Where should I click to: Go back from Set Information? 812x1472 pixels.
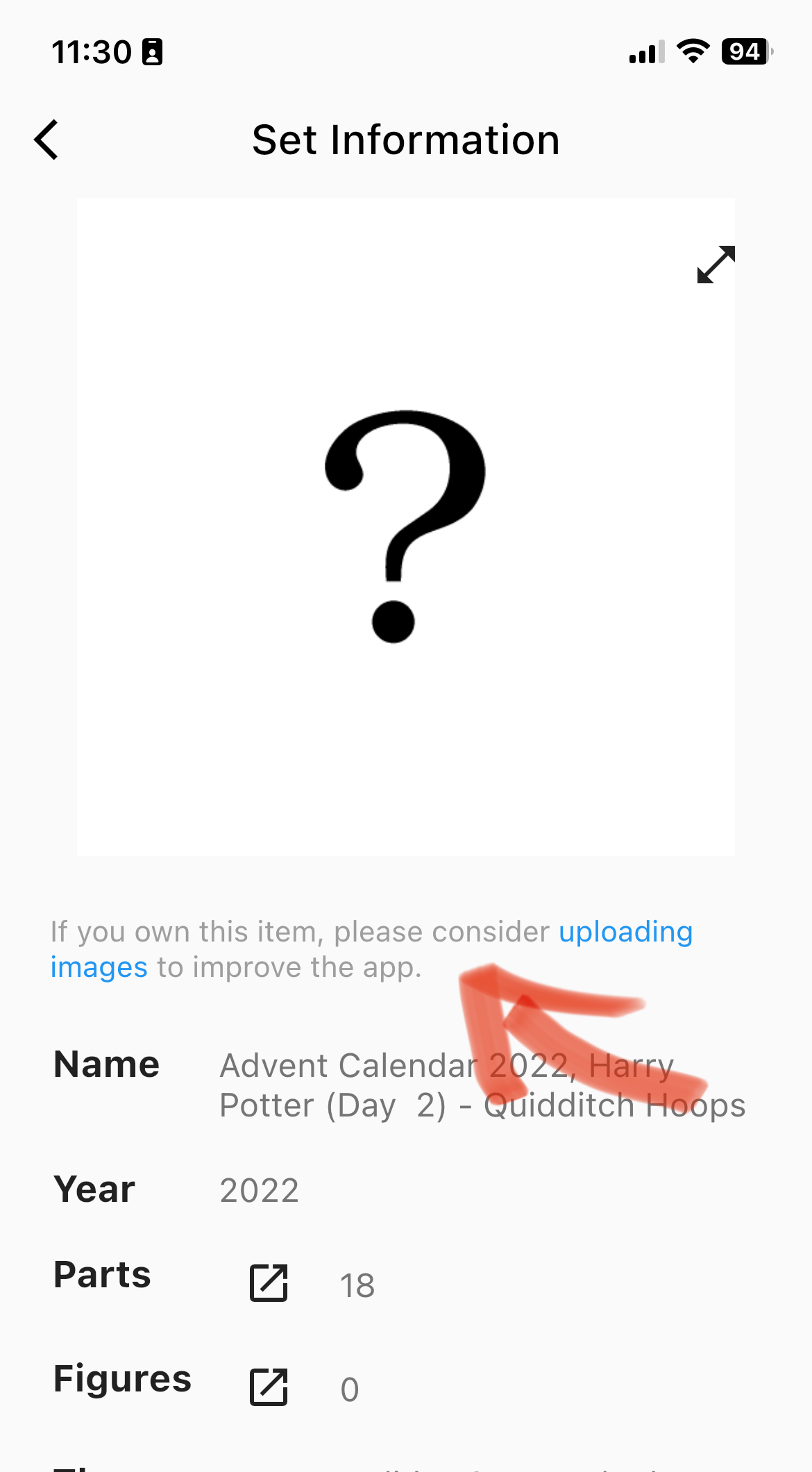click(x=46, y=140)
